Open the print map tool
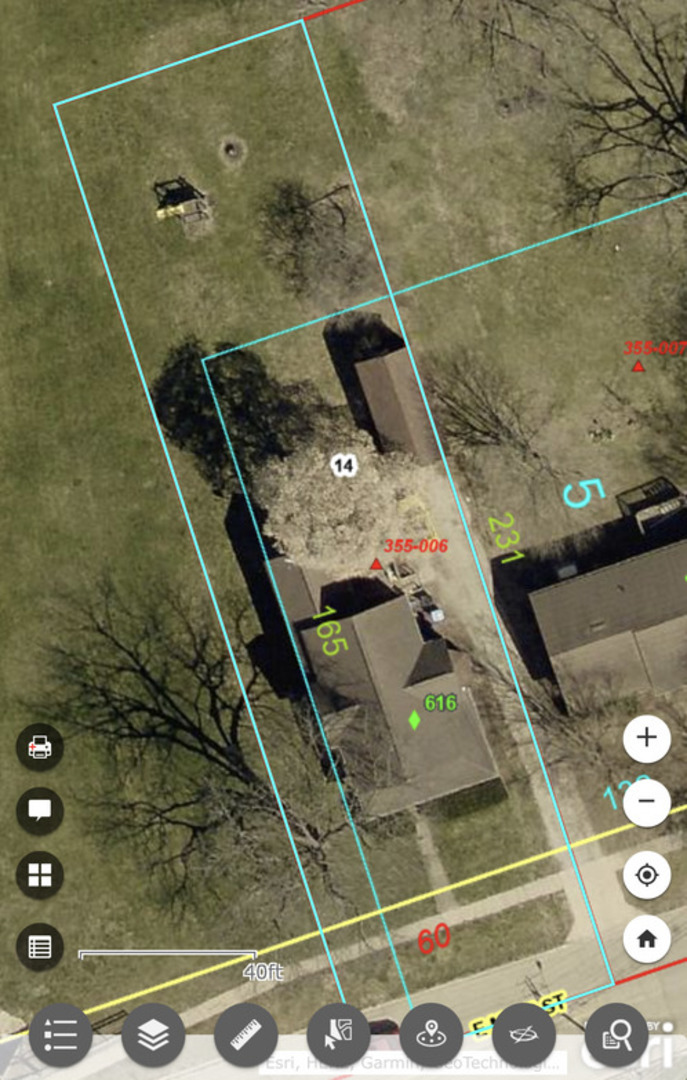This screenshot has width=687, height=1080. pyautogui.click(x=40, y=747)
